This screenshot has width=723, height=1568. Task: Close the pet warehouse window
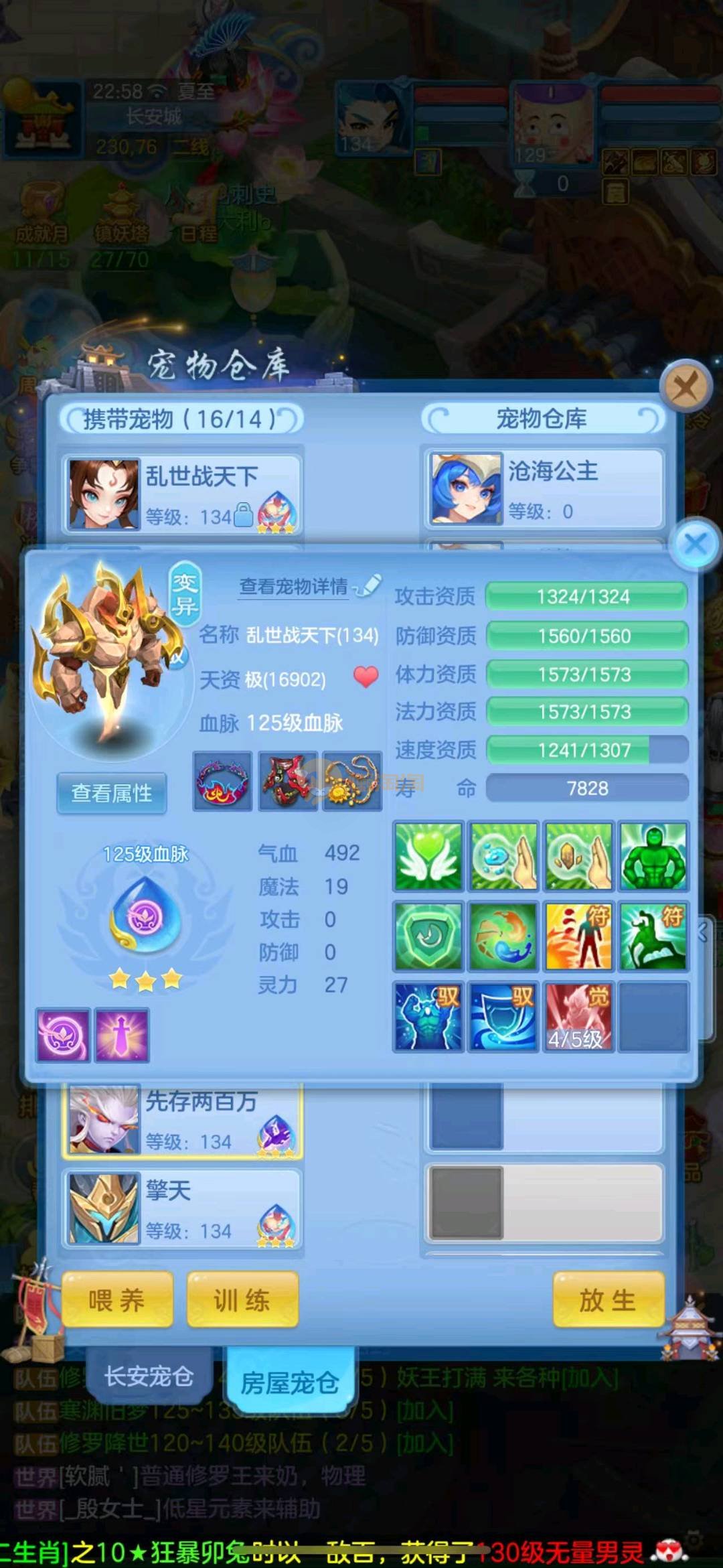(x=685, y=386)
